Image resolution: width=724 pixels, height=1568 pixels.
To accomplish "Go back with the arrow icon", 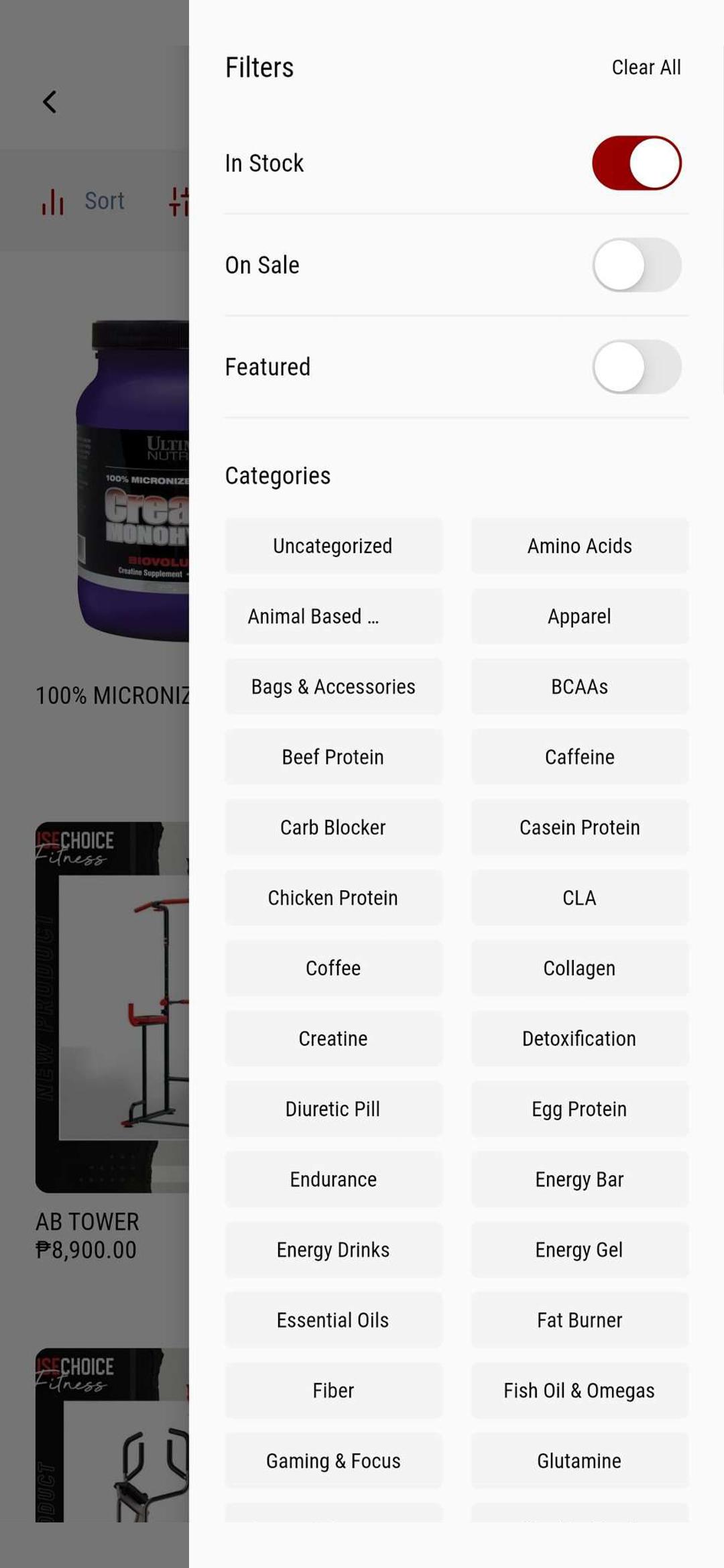I will (x=50, y=102).
